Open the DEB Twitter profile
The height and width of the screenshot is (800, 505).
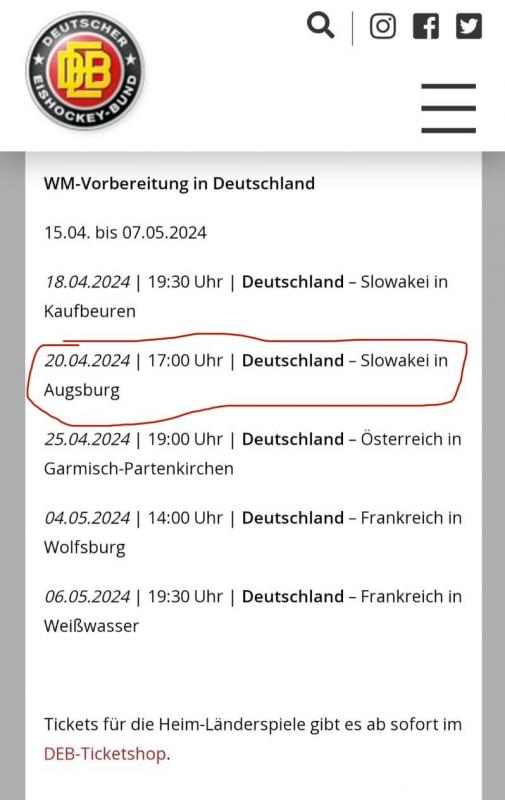[469, 26]
